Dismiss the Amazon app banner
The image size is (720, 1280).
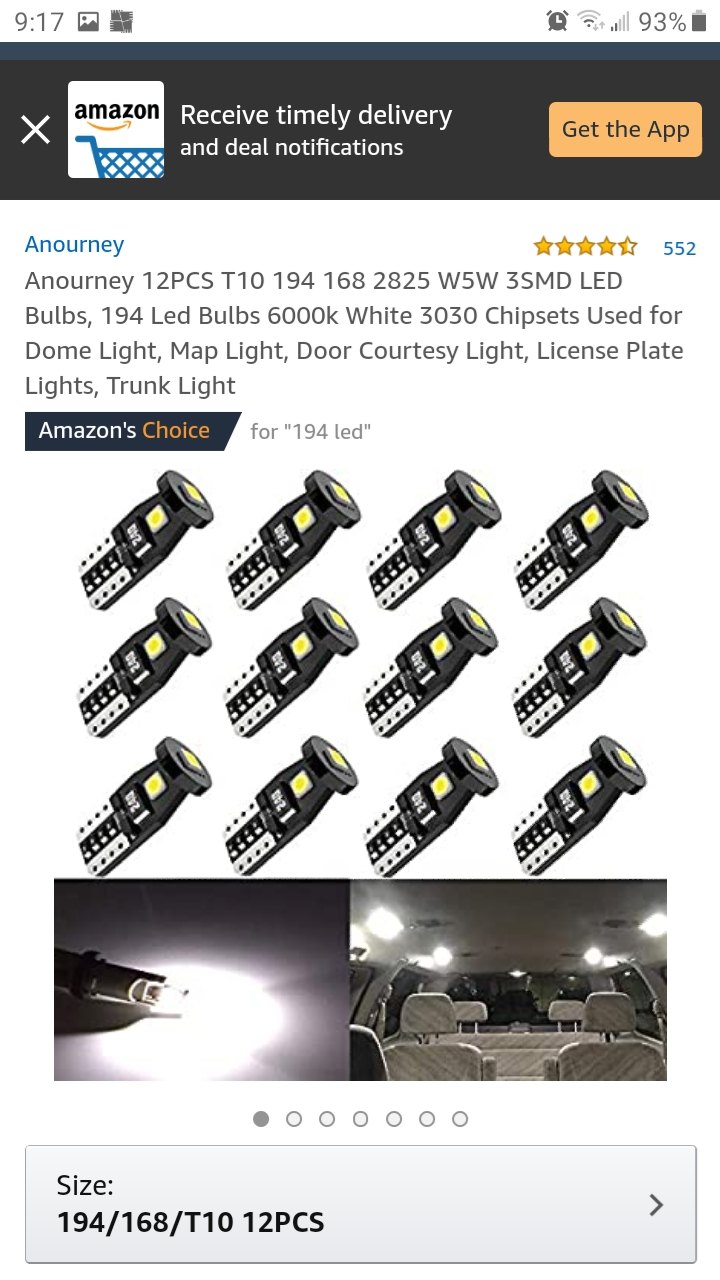pyautogui.click(x=36, y=130)
